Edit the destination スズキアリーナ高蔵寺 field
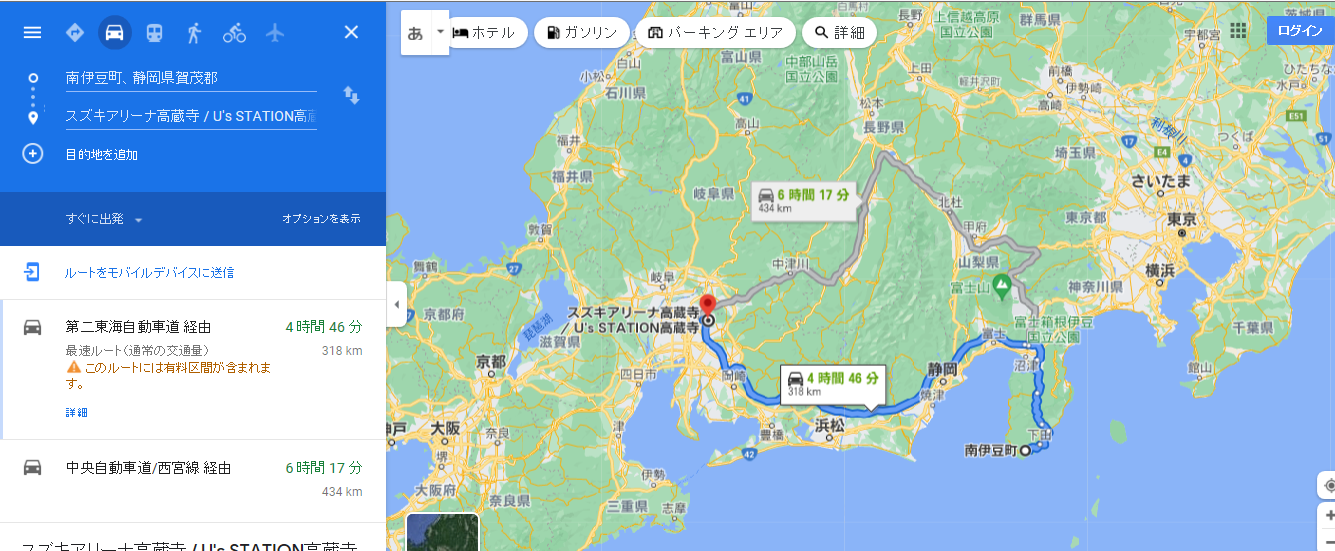Image resolution: width=1335 pixels, height=551 pixels. (190, 116)
